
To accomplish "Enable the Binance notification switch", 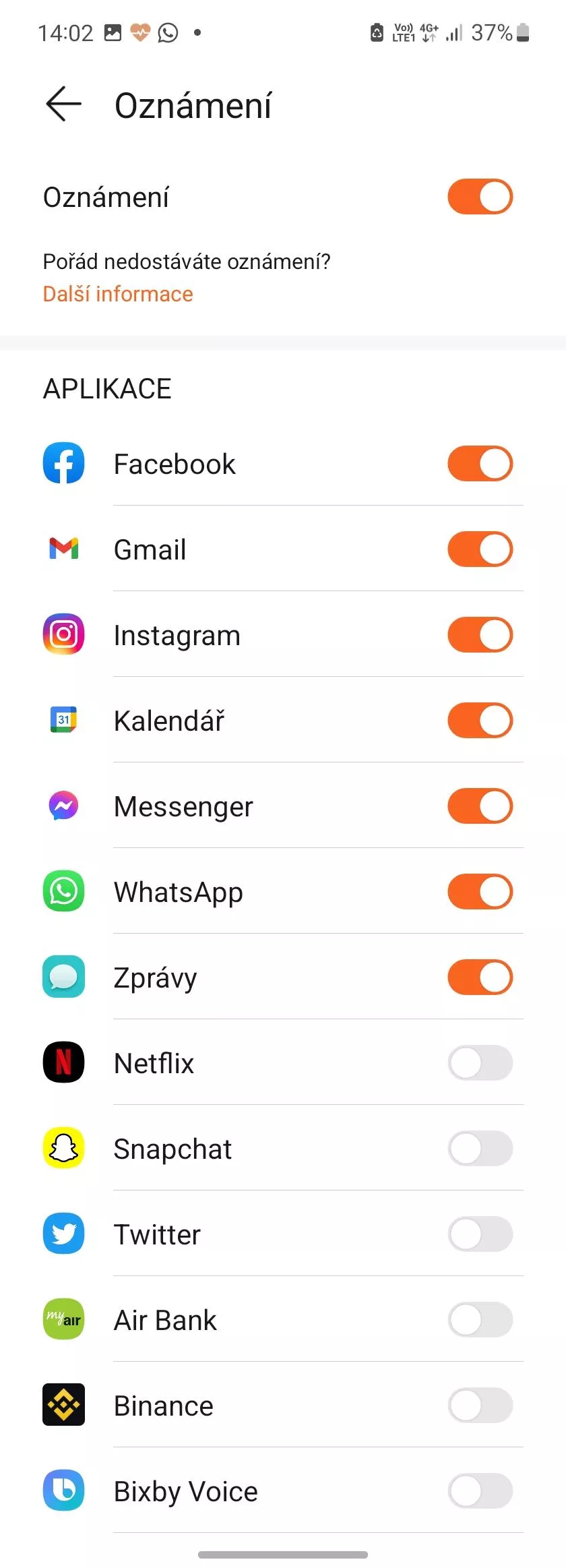I will tap(480, 1406).
